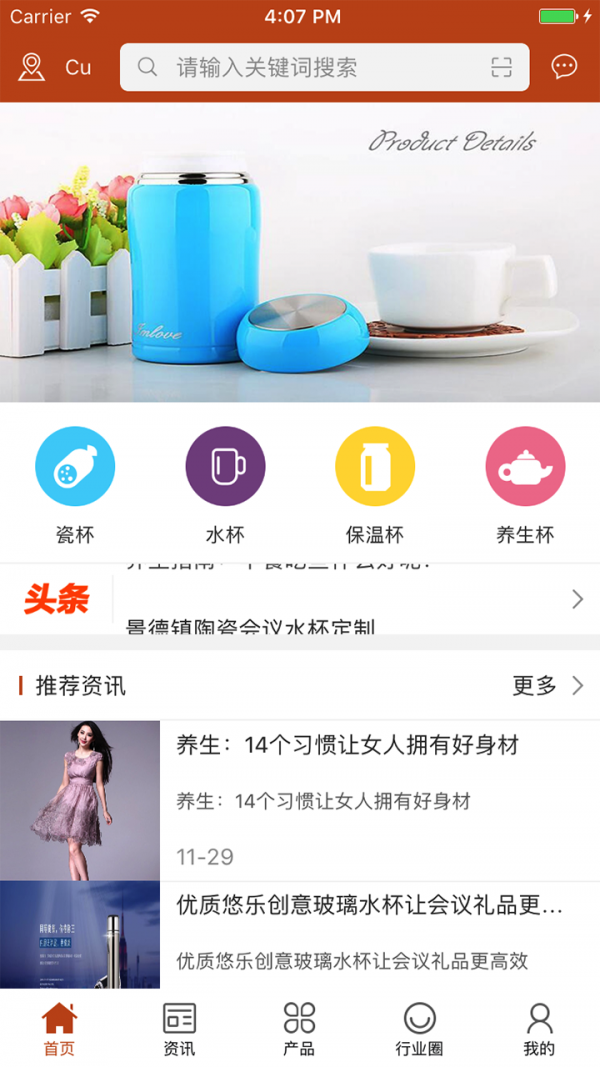Open the 头条 headlines ticker

[x=340, y=599]
